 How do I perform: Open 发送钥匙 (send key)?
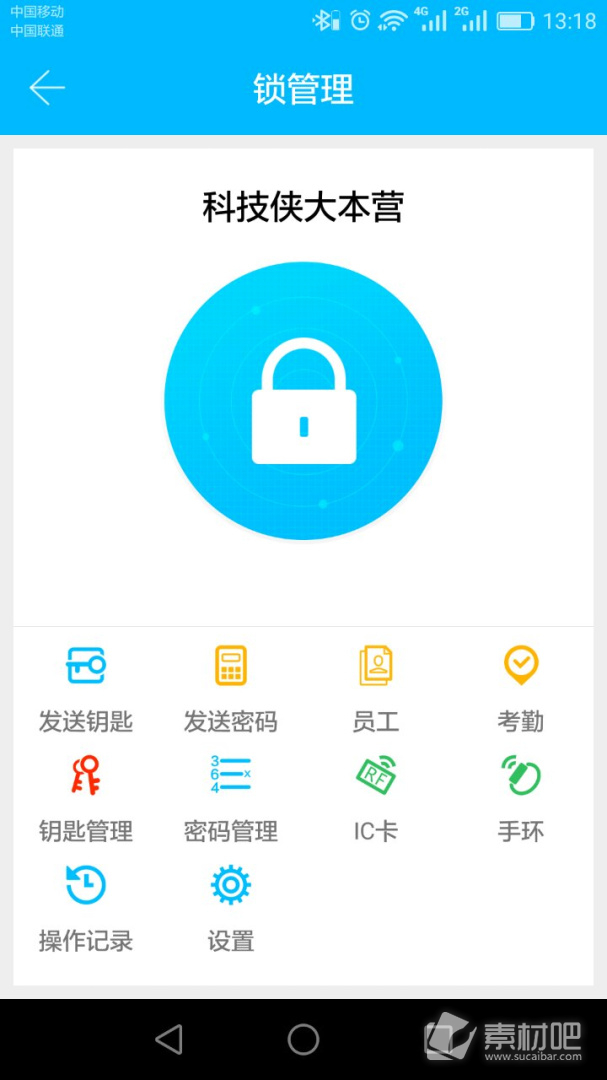(x=86, y=688)
